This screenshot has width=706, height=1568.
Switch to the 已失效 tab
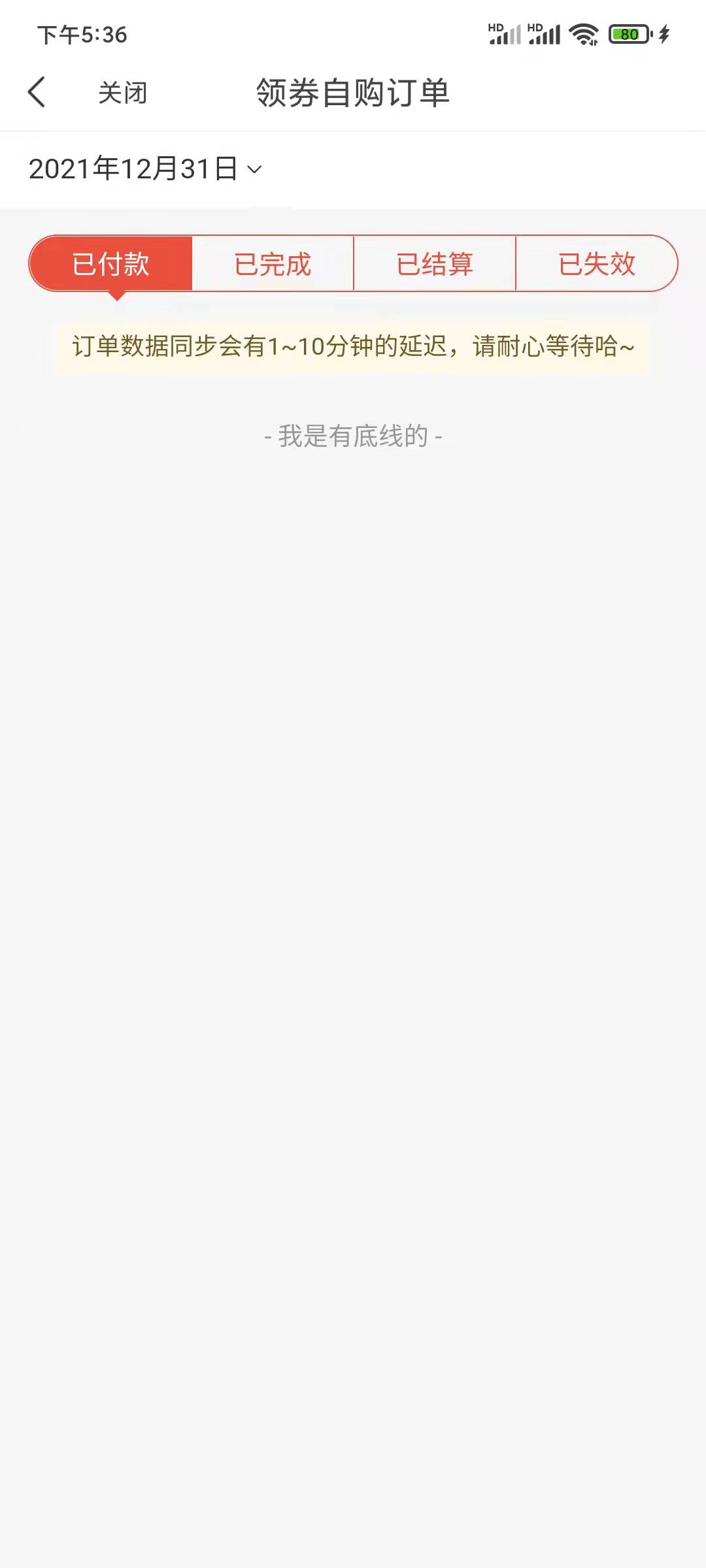pos(596,263)
